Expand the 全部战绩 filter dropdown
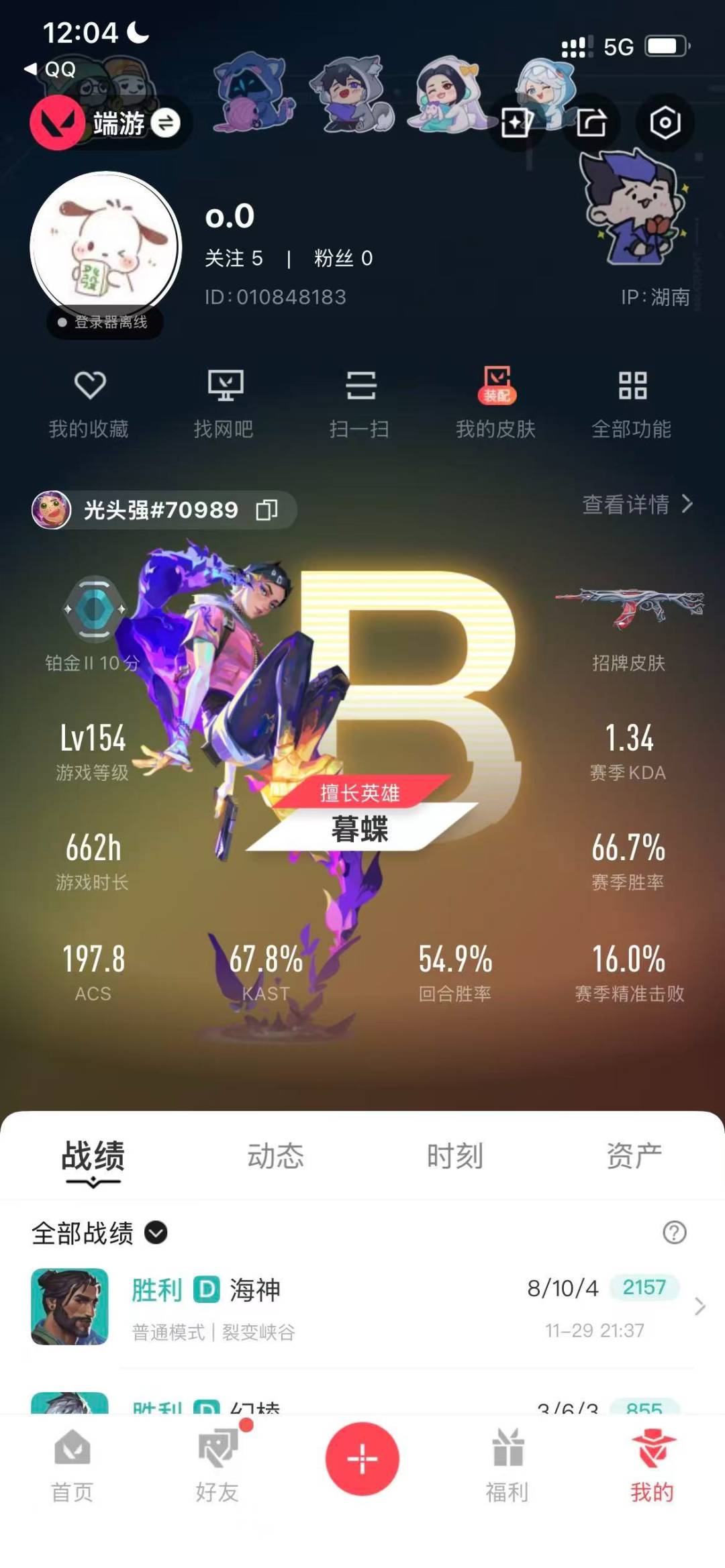 click(156, 1233)
